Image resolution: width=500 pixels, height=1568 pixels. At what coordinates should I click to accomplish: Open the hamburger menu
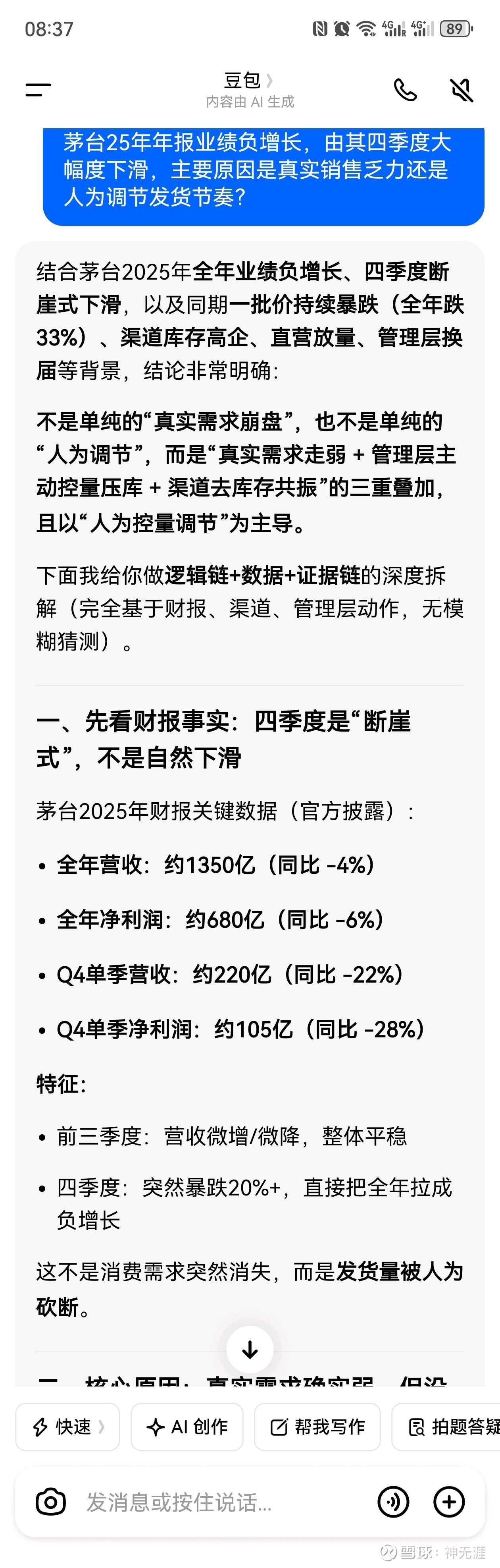click(x=38, y=90)
